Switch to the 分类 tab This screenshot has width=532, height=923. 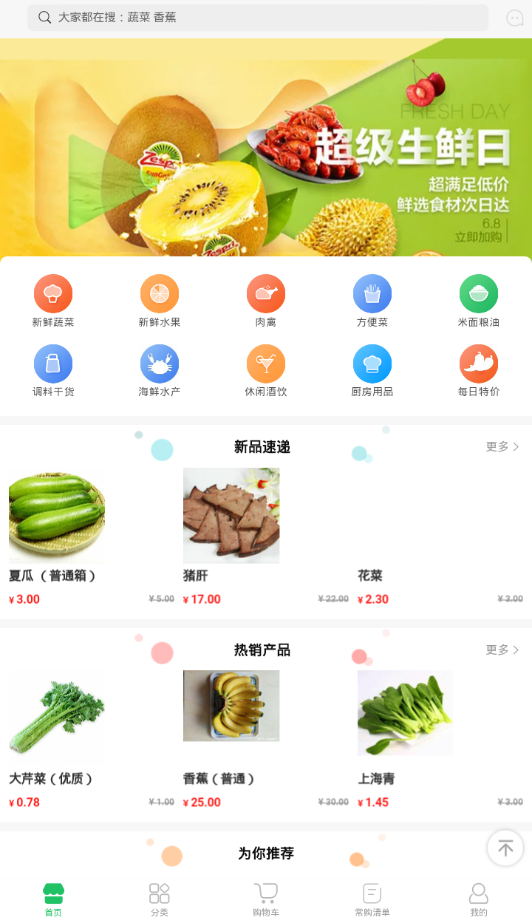pyautogui.click(x=159, y=900)
